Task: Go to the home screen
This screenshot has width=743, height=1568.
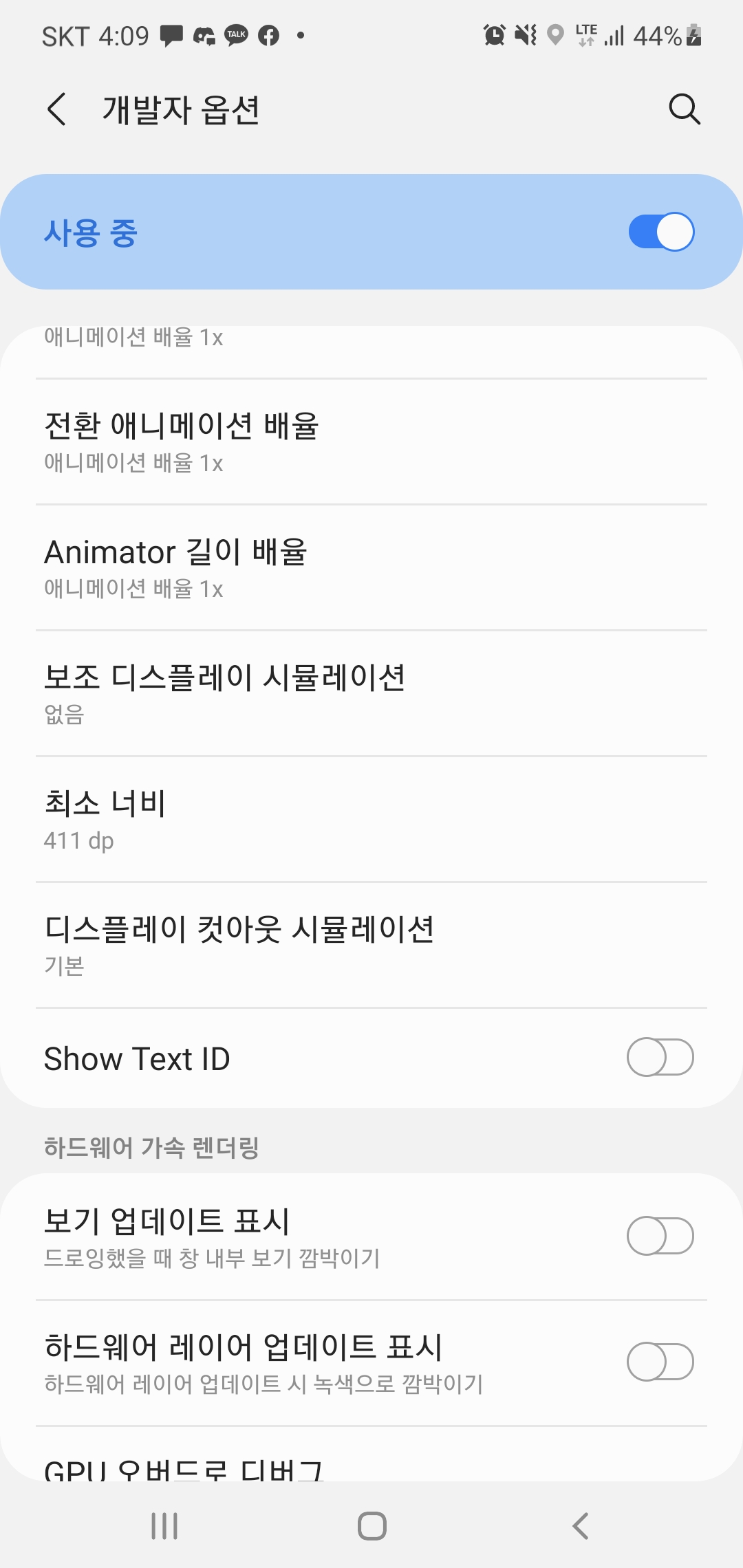Action: (371, 1526)
